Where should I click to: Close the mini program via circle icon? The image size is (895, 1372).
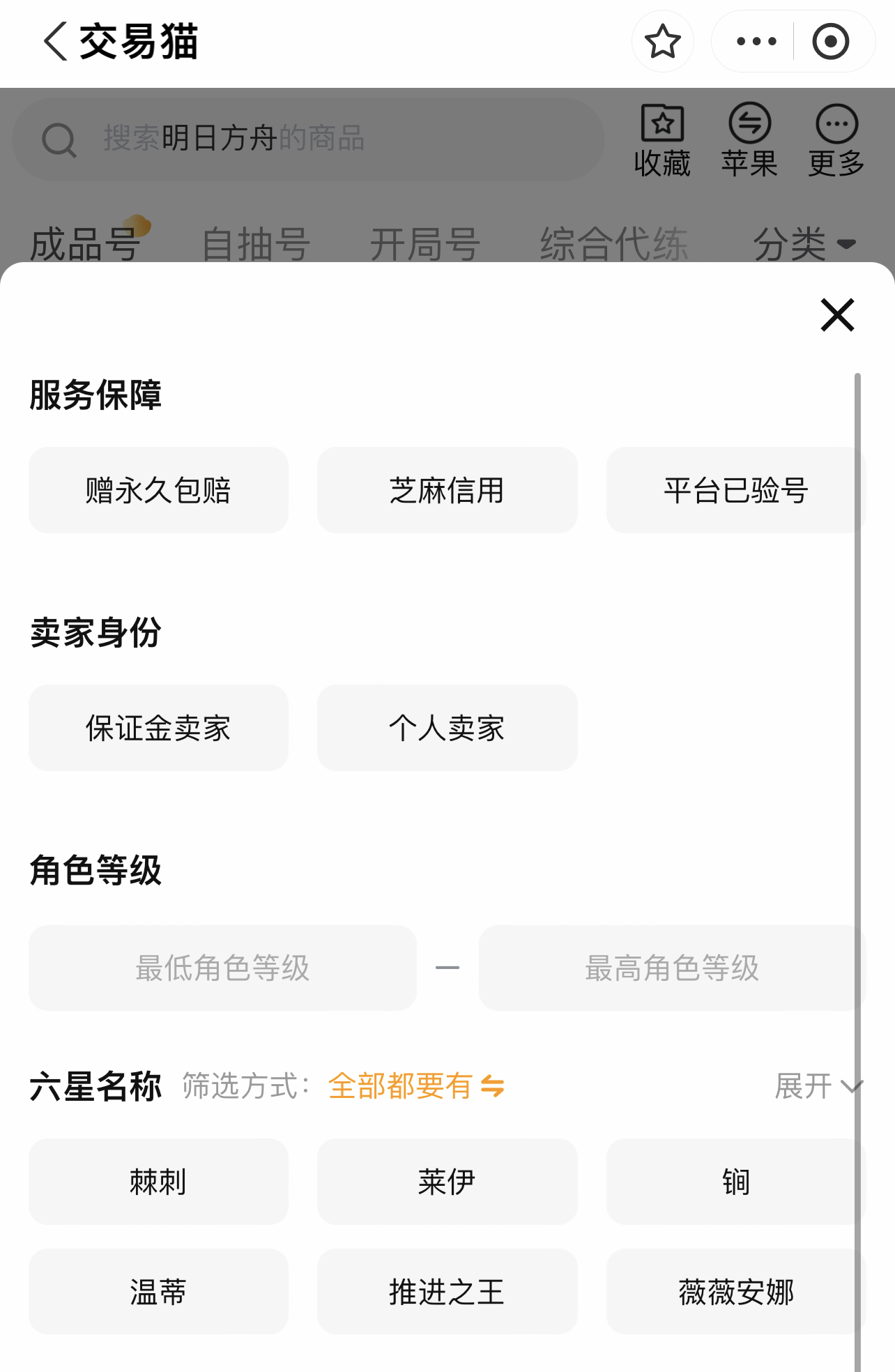click(830, 41)
